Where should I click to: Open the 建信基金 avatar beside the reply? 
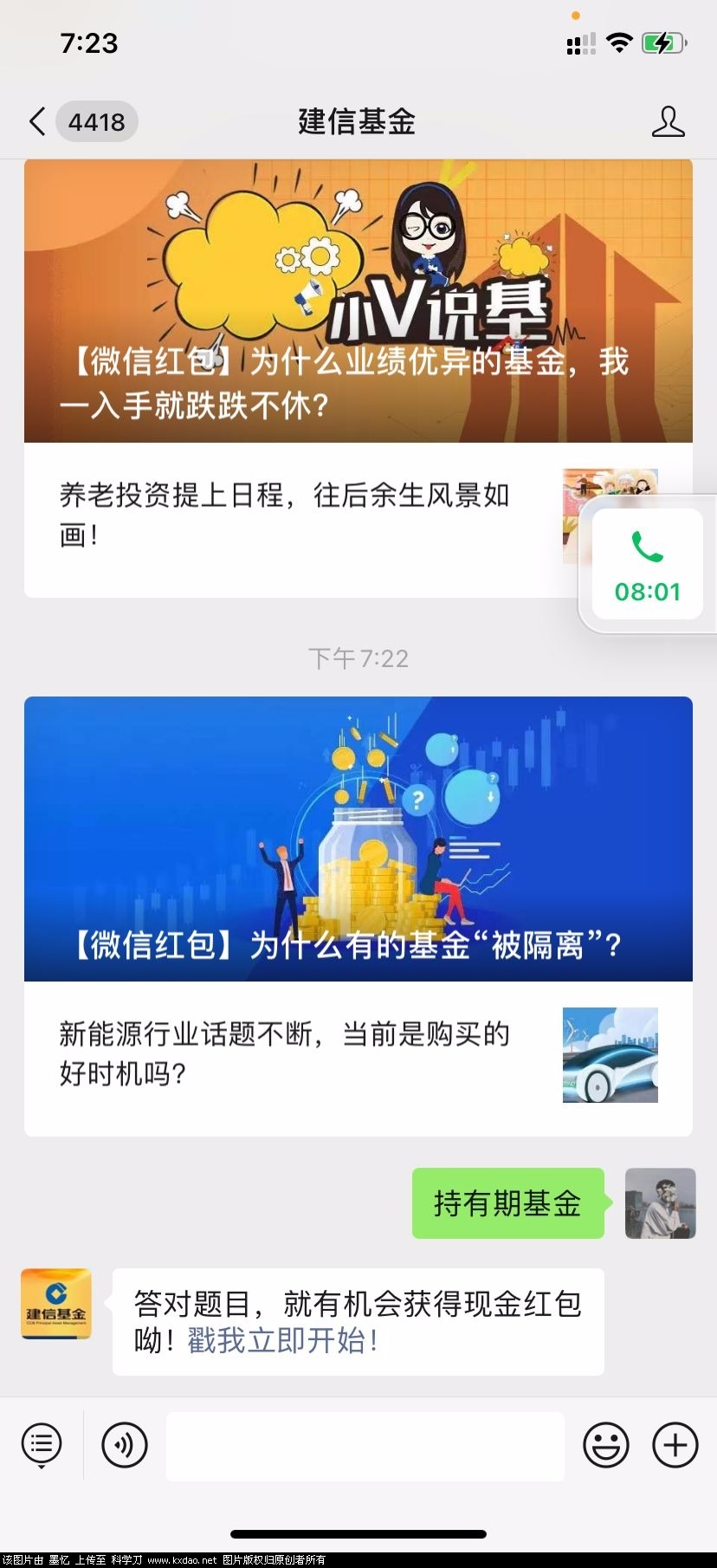tap(56, 1303)
